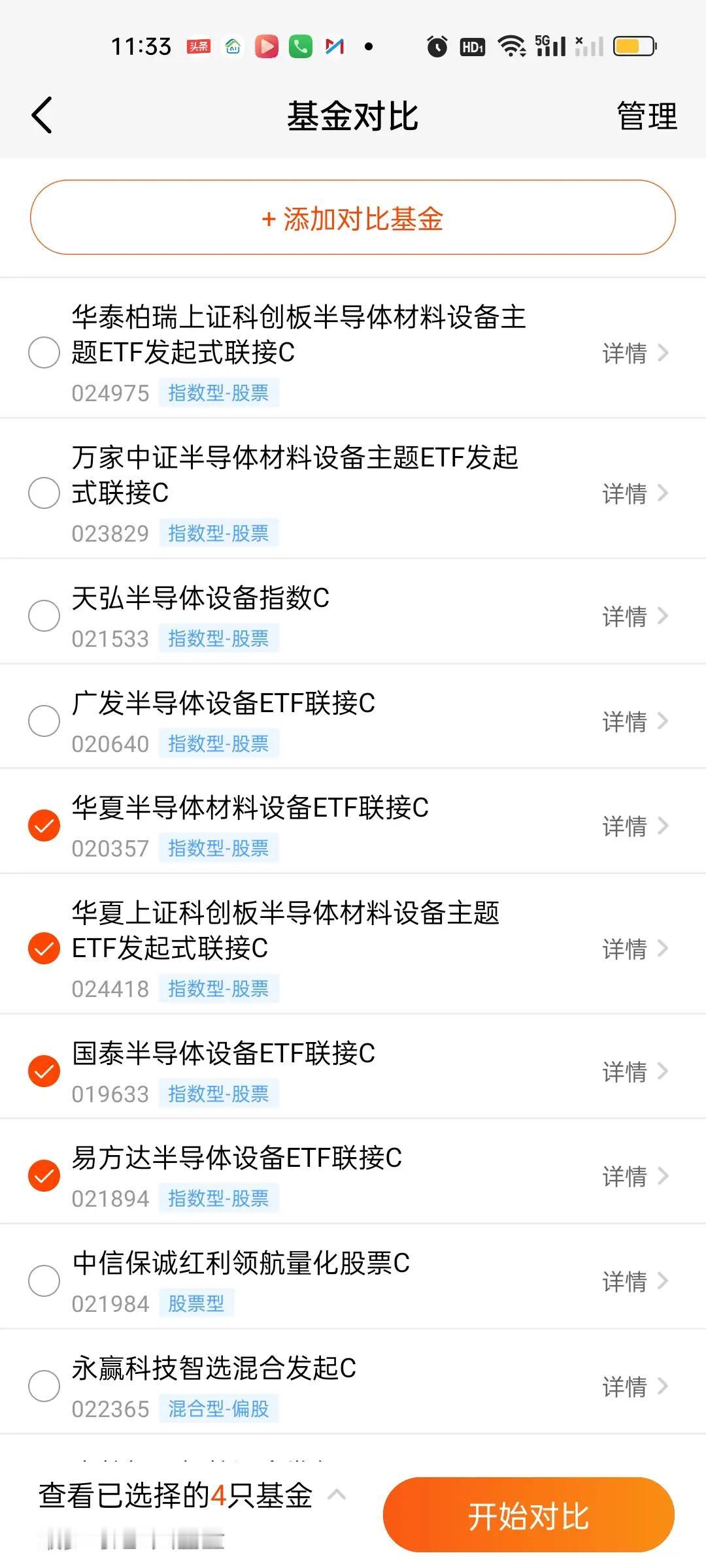Screen dimensions: 706x1568
Task: Select the fund 024975 checkbox
Action: pyautogui.click(x=44, y=353)
